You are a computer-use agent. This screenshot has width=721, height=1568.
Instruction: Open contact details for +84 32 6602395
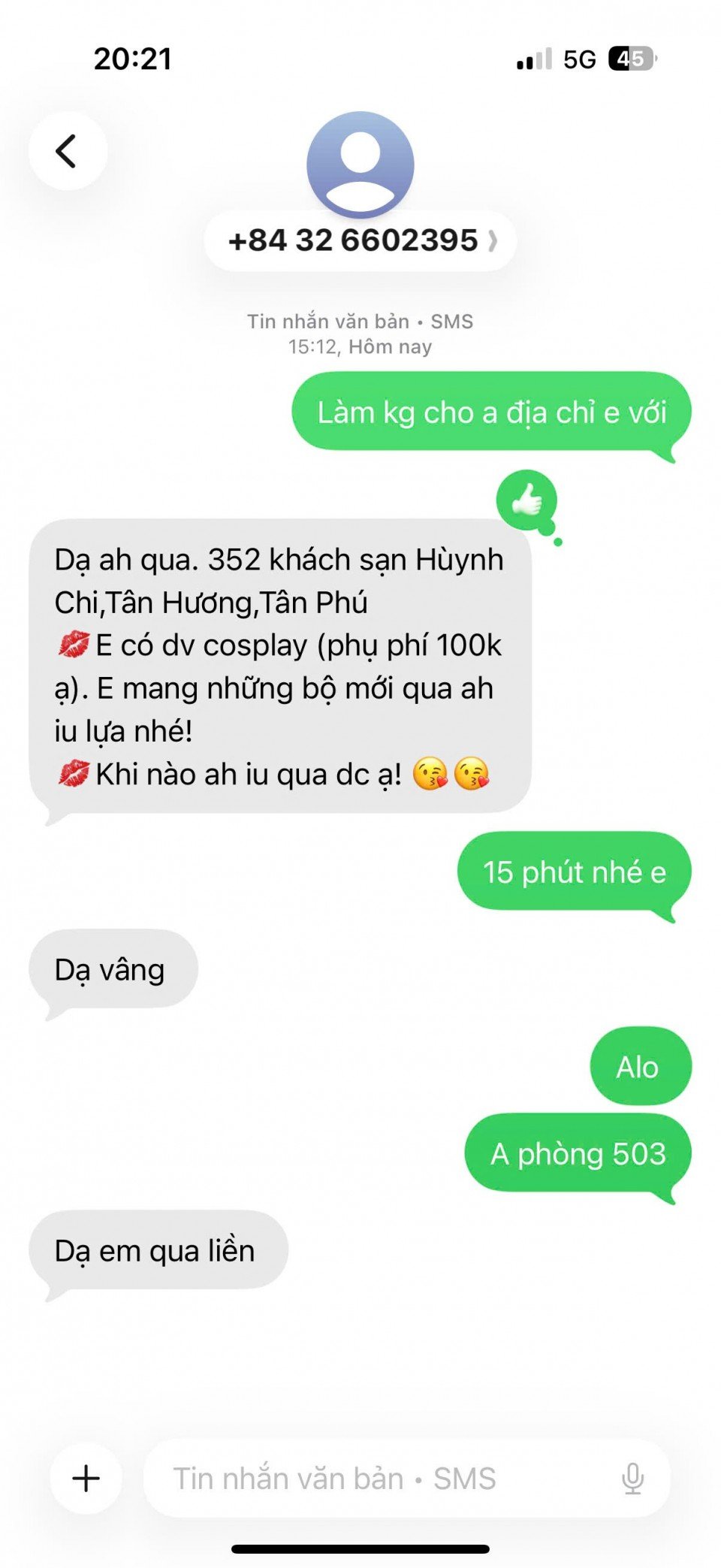[360, 240]
